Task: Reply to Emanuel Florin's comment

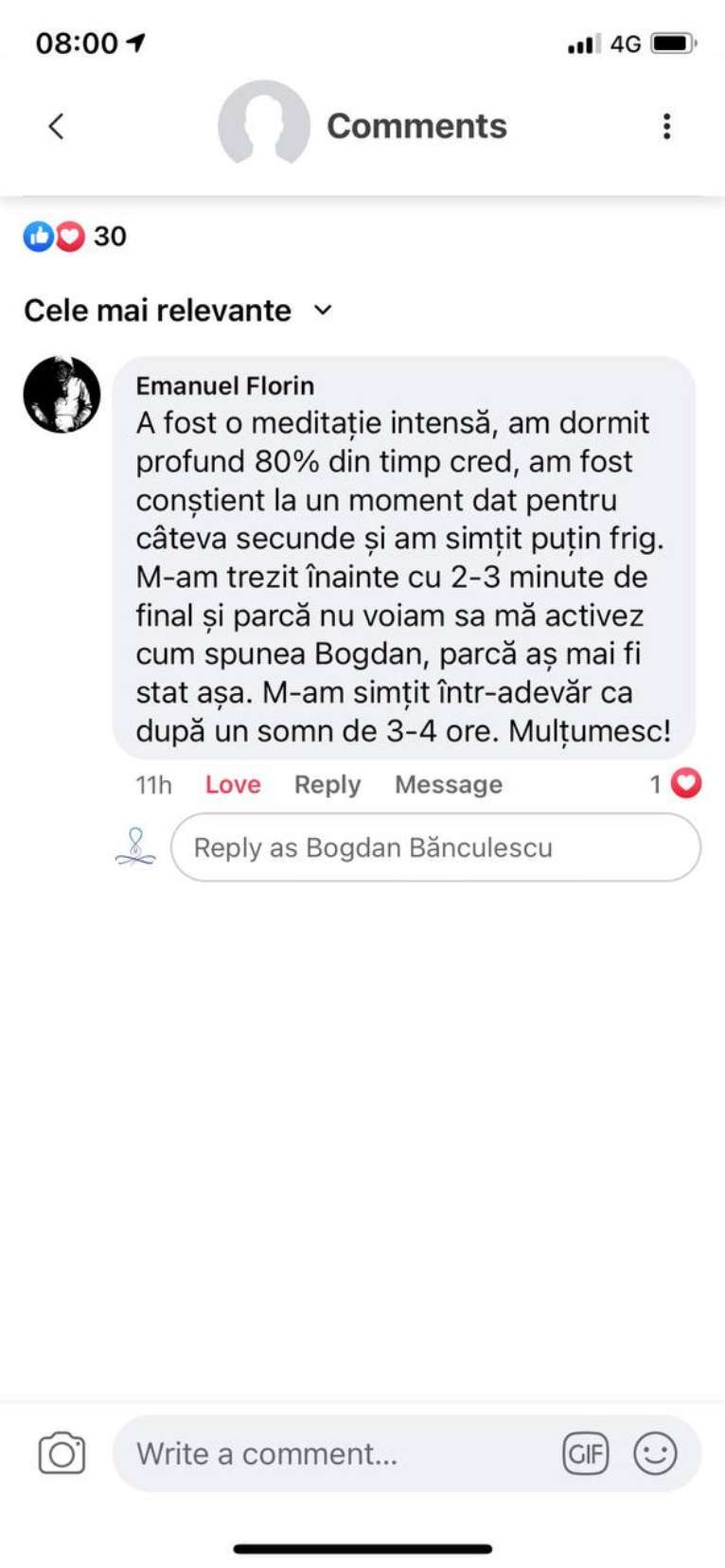Action: pos(327,784)
